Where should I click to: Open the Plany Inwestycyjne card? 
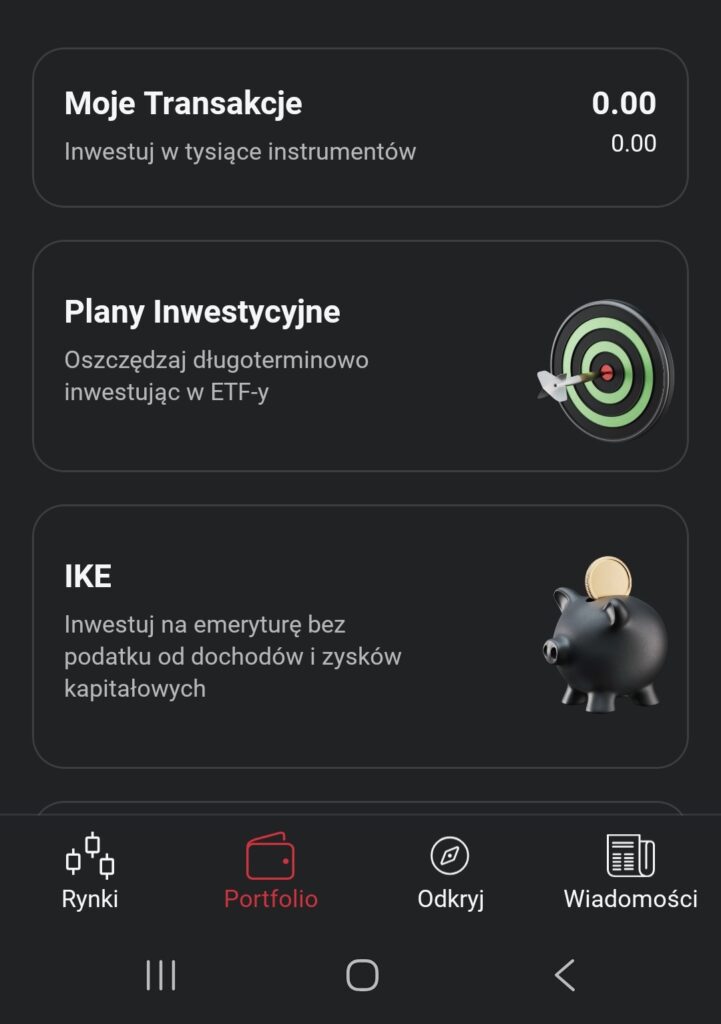tap(360, 355)
